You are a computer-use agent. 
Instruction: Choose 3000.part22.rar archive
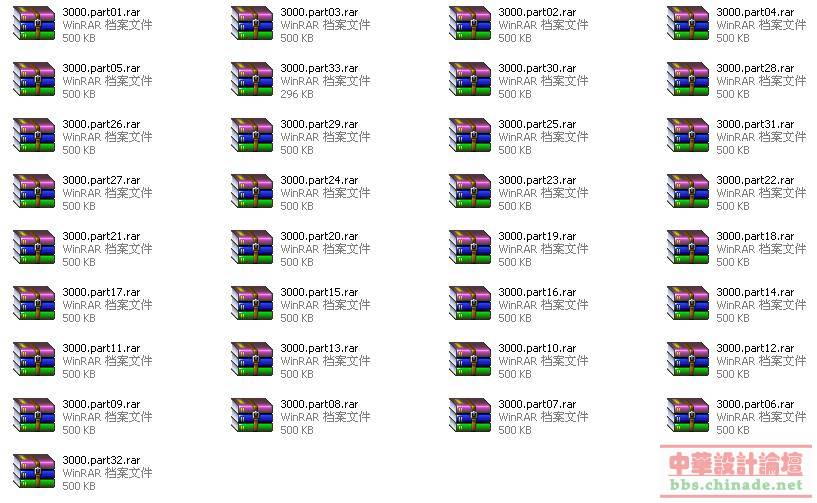pos(688,192)
